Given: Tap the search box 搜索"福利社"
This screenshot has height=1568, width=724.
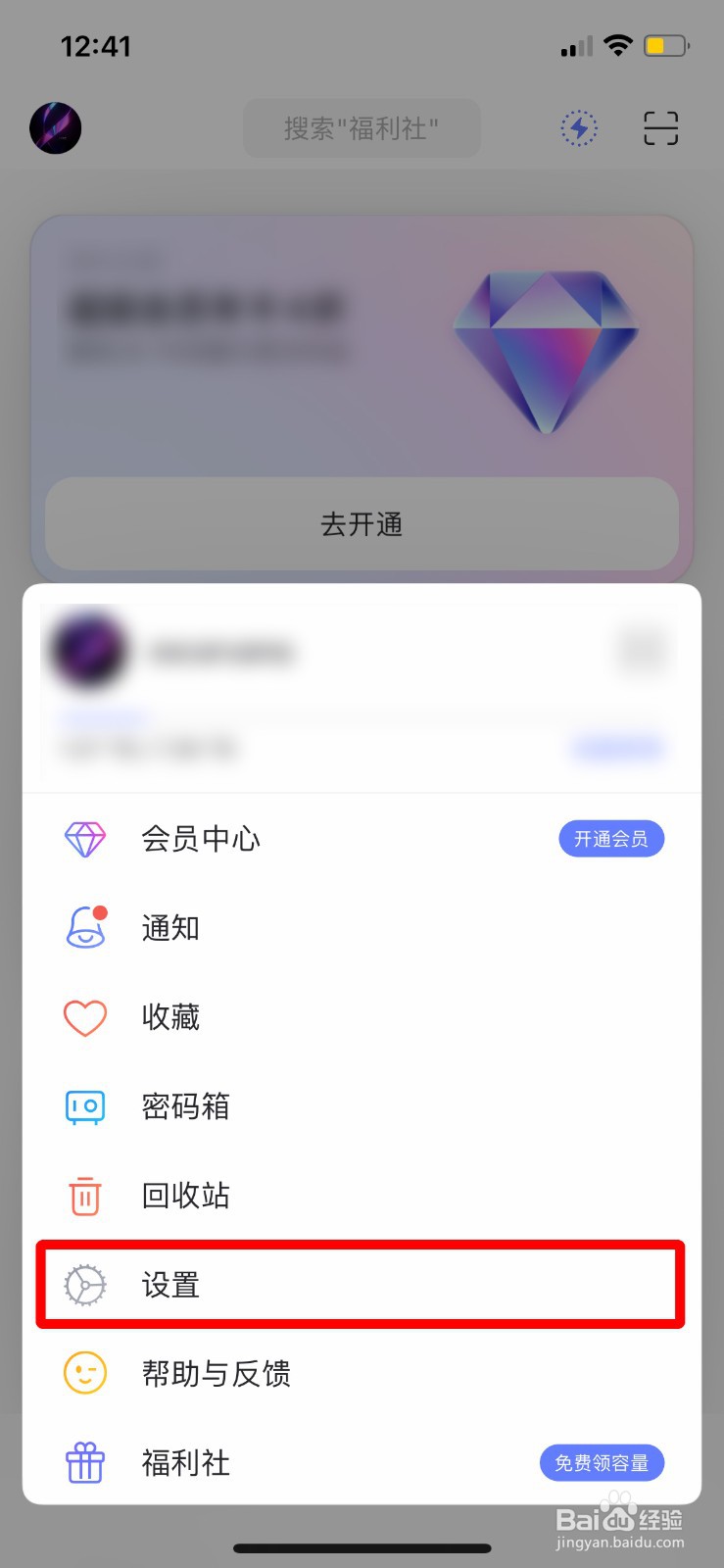Looking at the screenshot, I should click(x=362, y=128).
